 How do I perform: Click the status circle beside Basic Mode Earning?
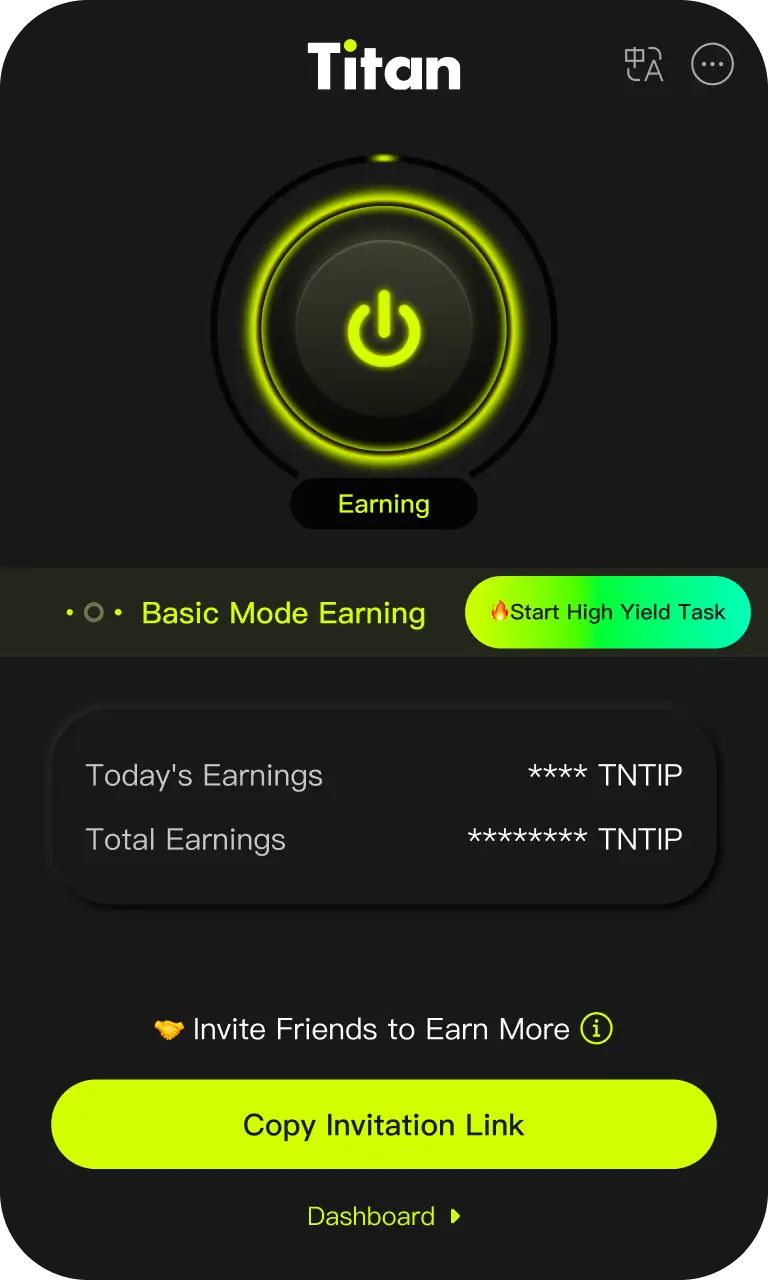point(94,612)
